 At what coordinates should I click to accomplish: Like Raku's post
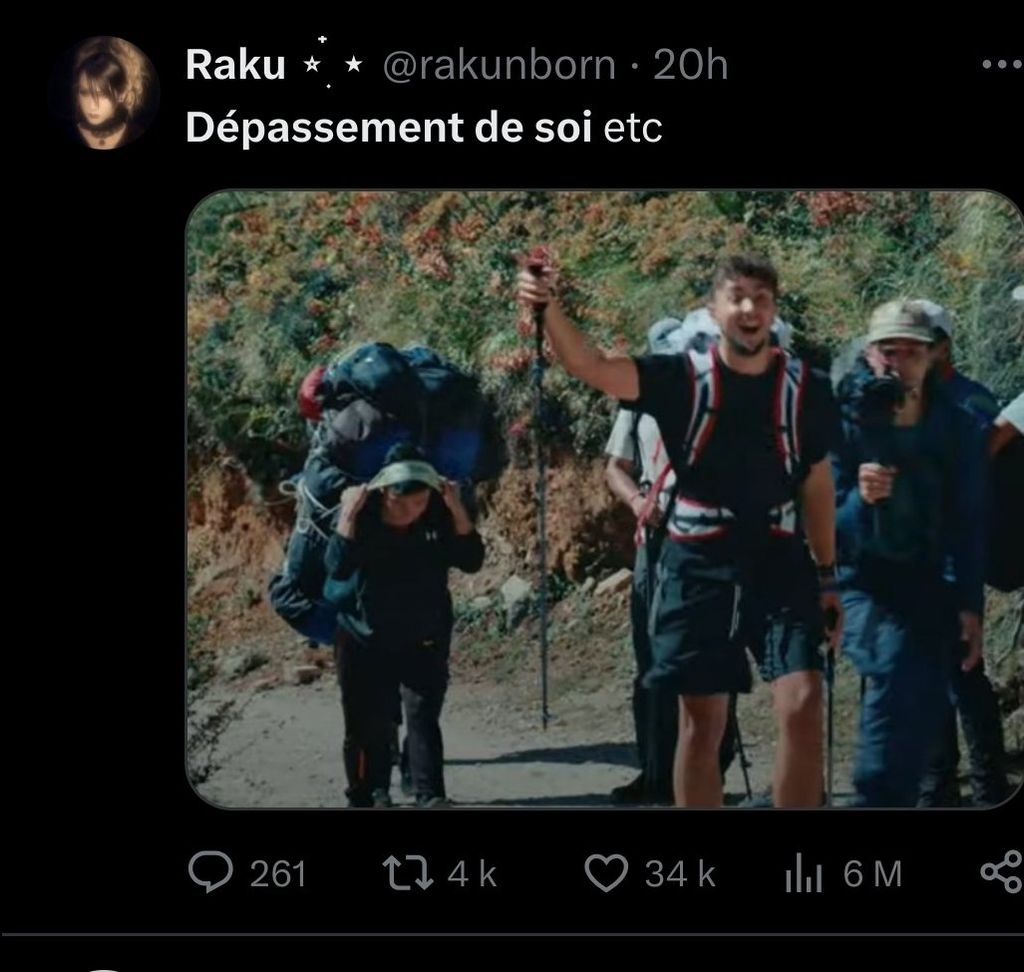[605, 873]
